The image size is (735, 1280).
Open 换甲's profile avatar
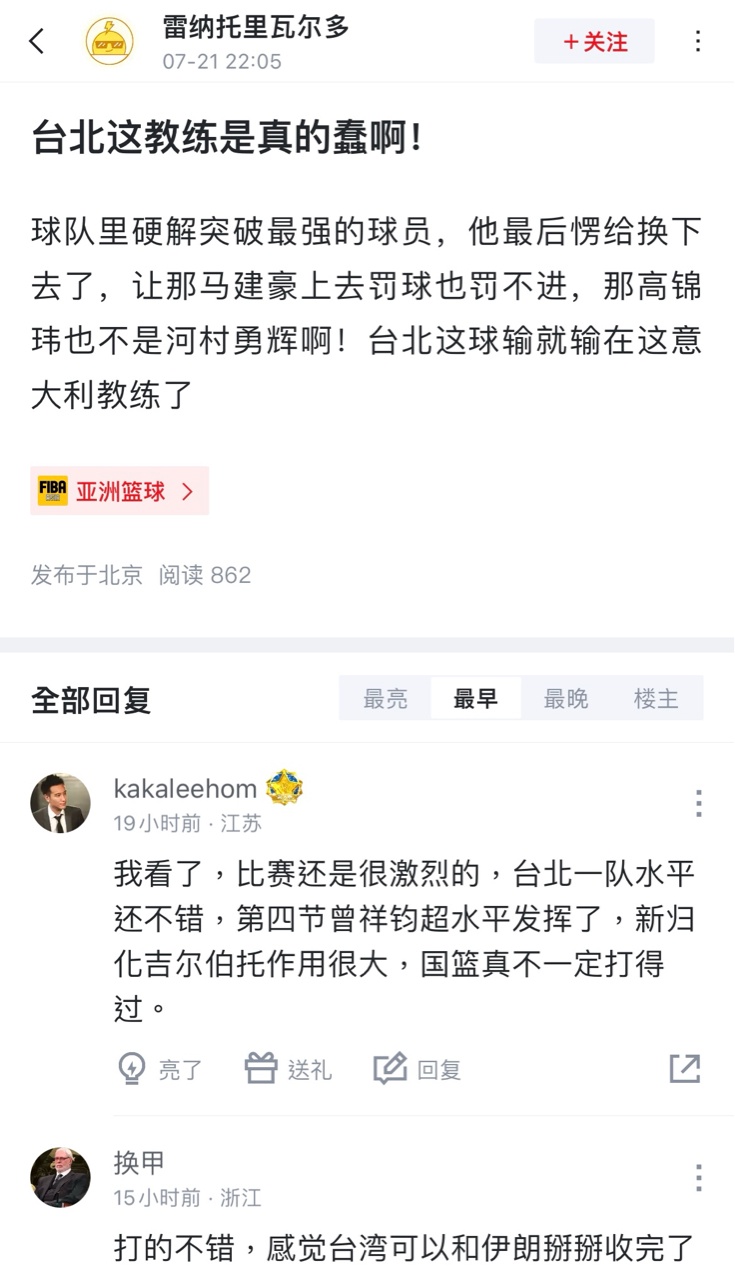60,1177
